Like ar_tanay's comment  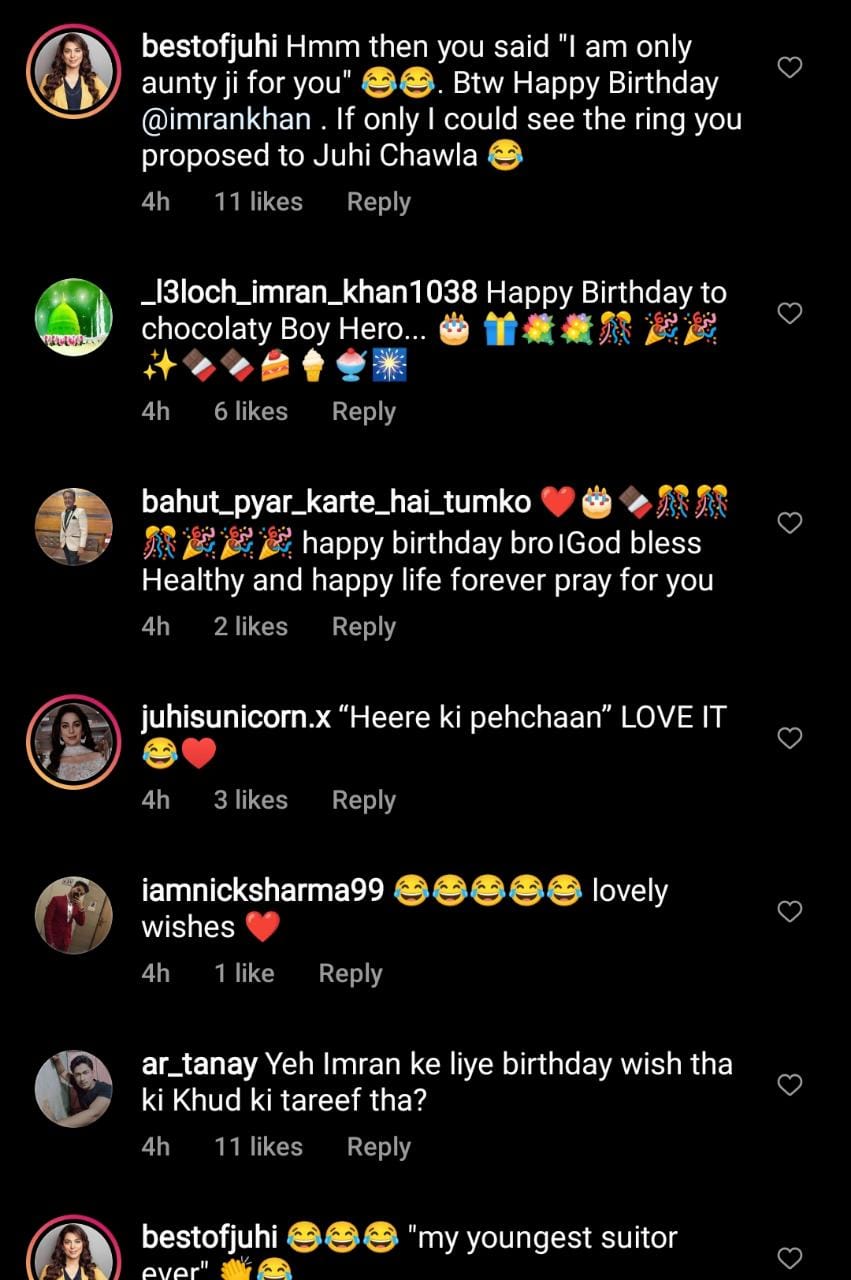790,1085
